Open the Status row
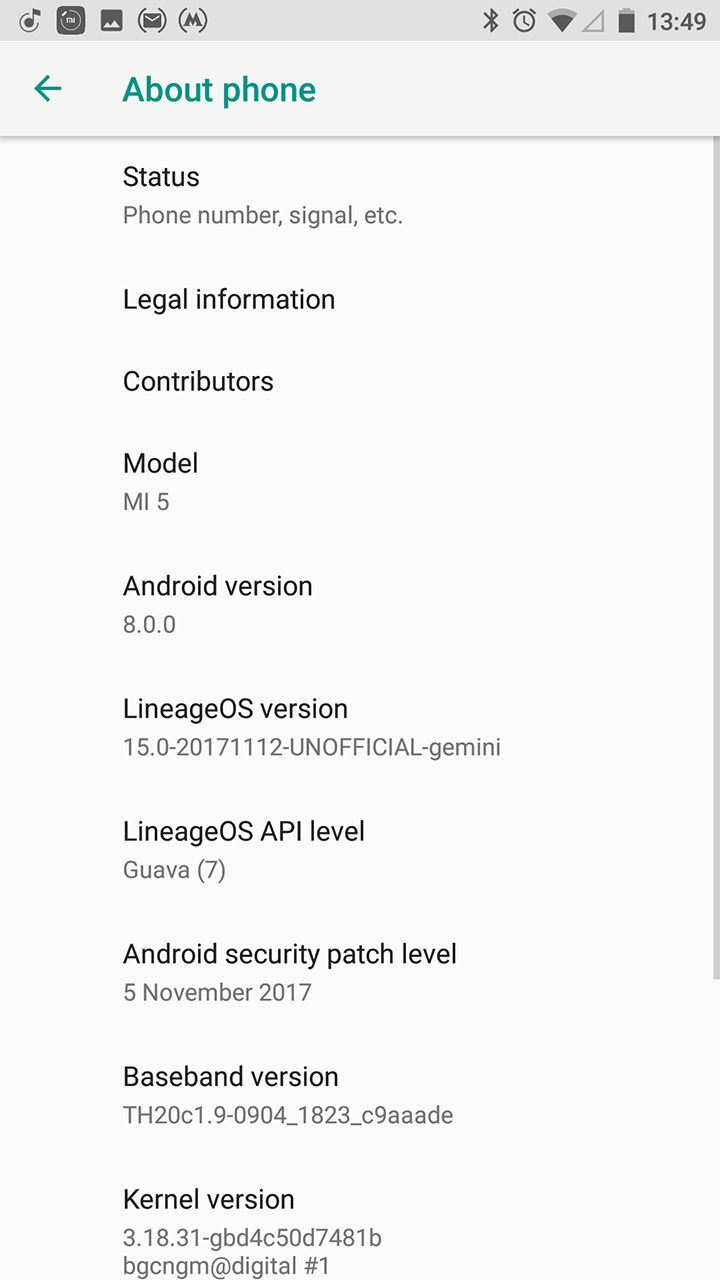Screen dimensions: 720x1280 click(360, 196)
